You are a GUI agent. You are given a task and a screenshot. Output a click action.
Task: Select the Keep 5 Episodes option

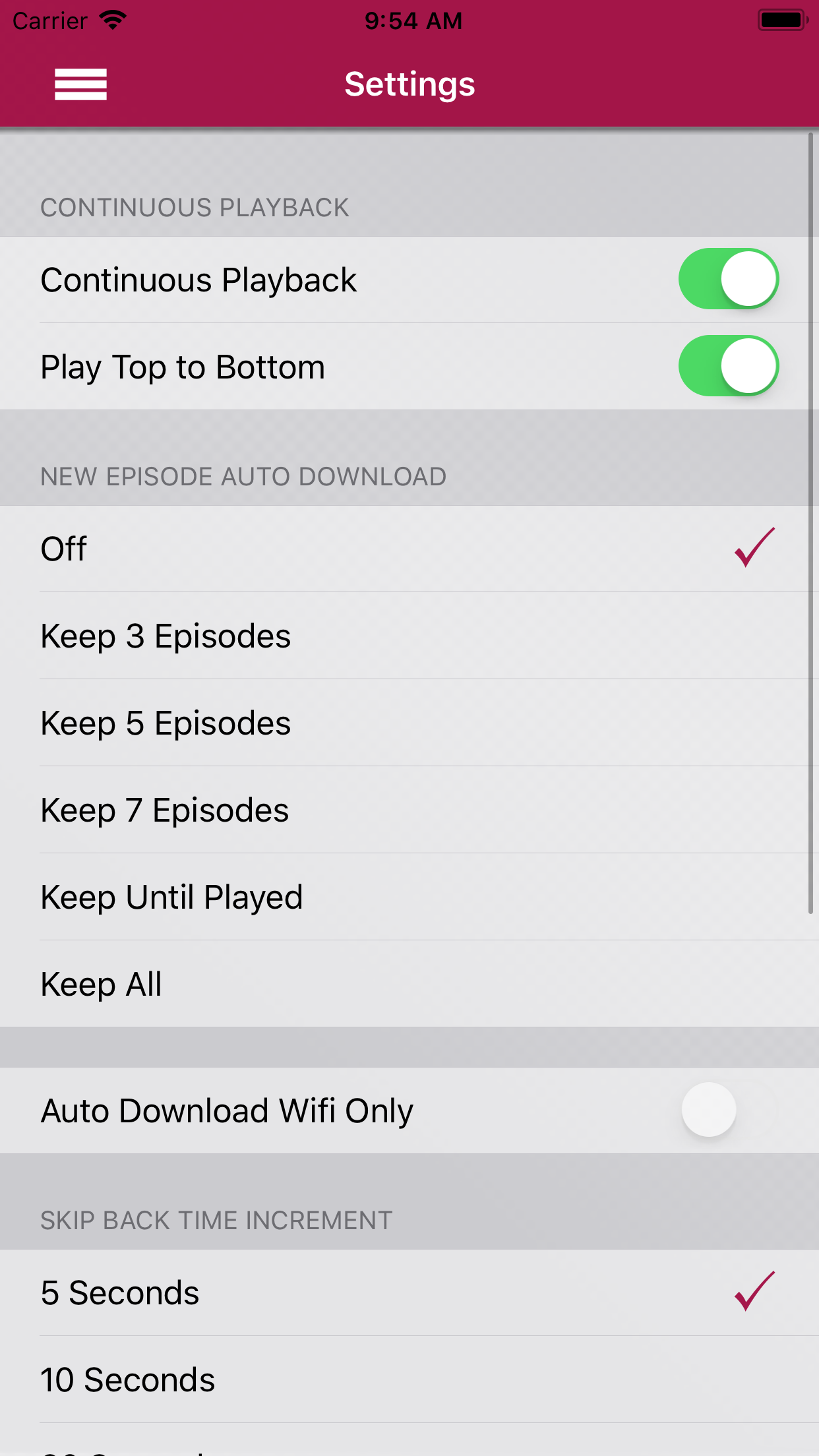409,723
